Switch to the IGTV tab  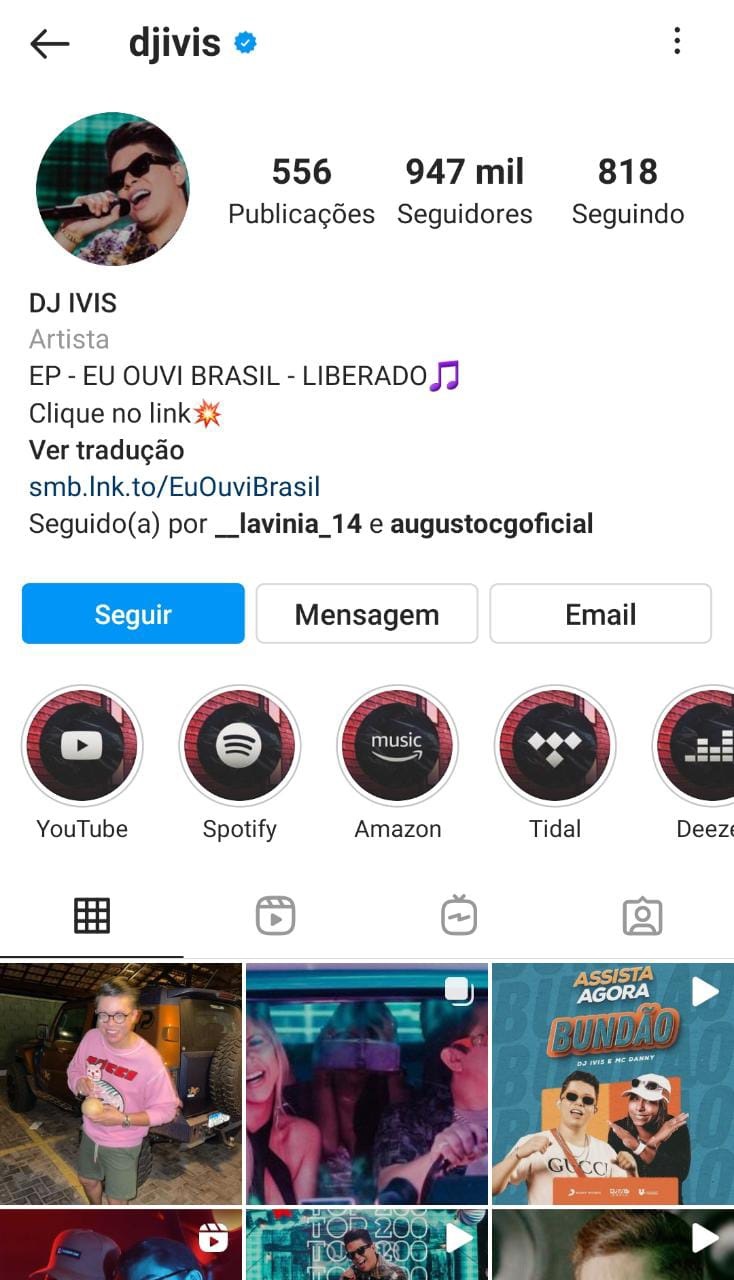[x=459, y=916]
